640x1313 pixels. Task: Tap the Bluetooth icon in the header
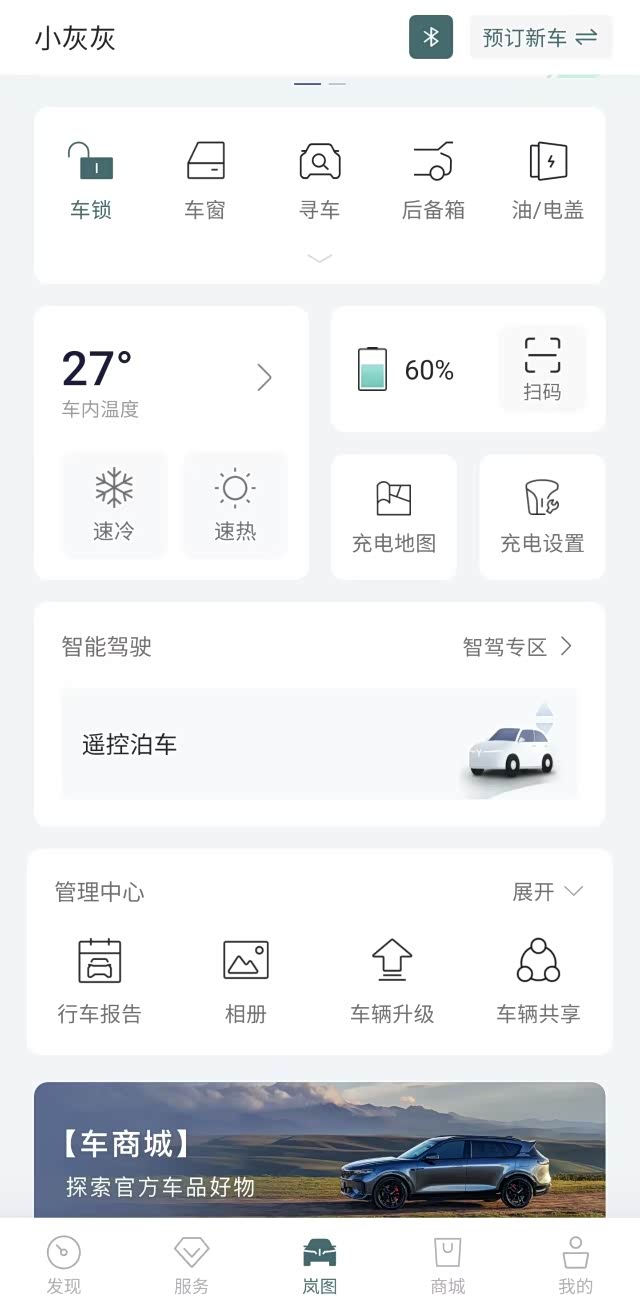click(x=431, y=37)
